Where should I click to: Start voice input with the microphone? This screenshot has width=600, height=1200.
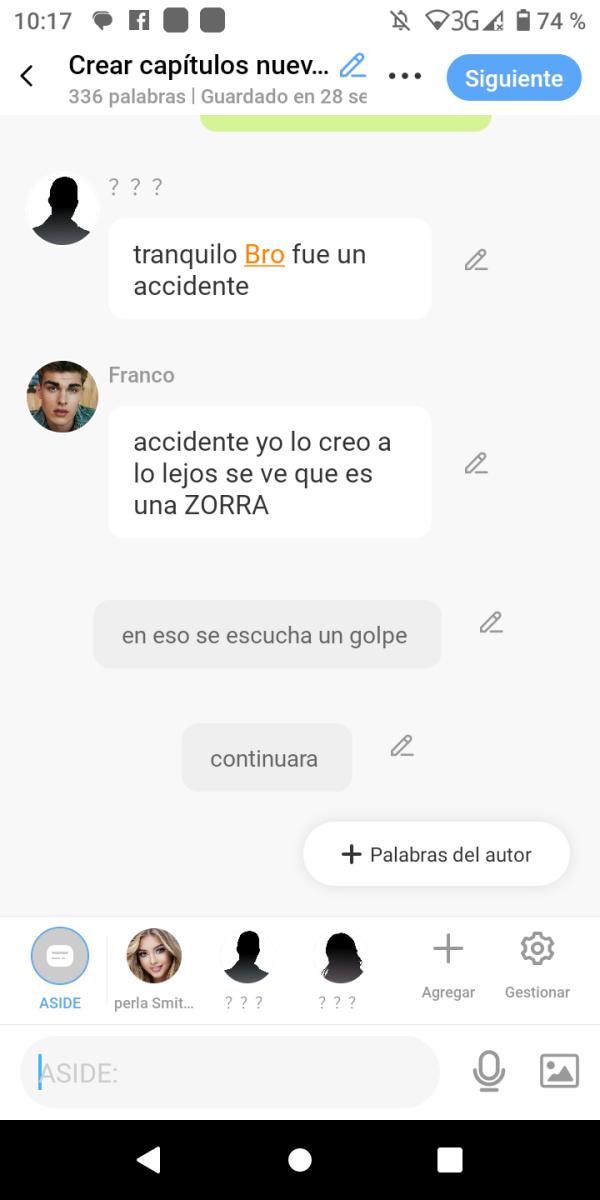tap(488, 1072)
